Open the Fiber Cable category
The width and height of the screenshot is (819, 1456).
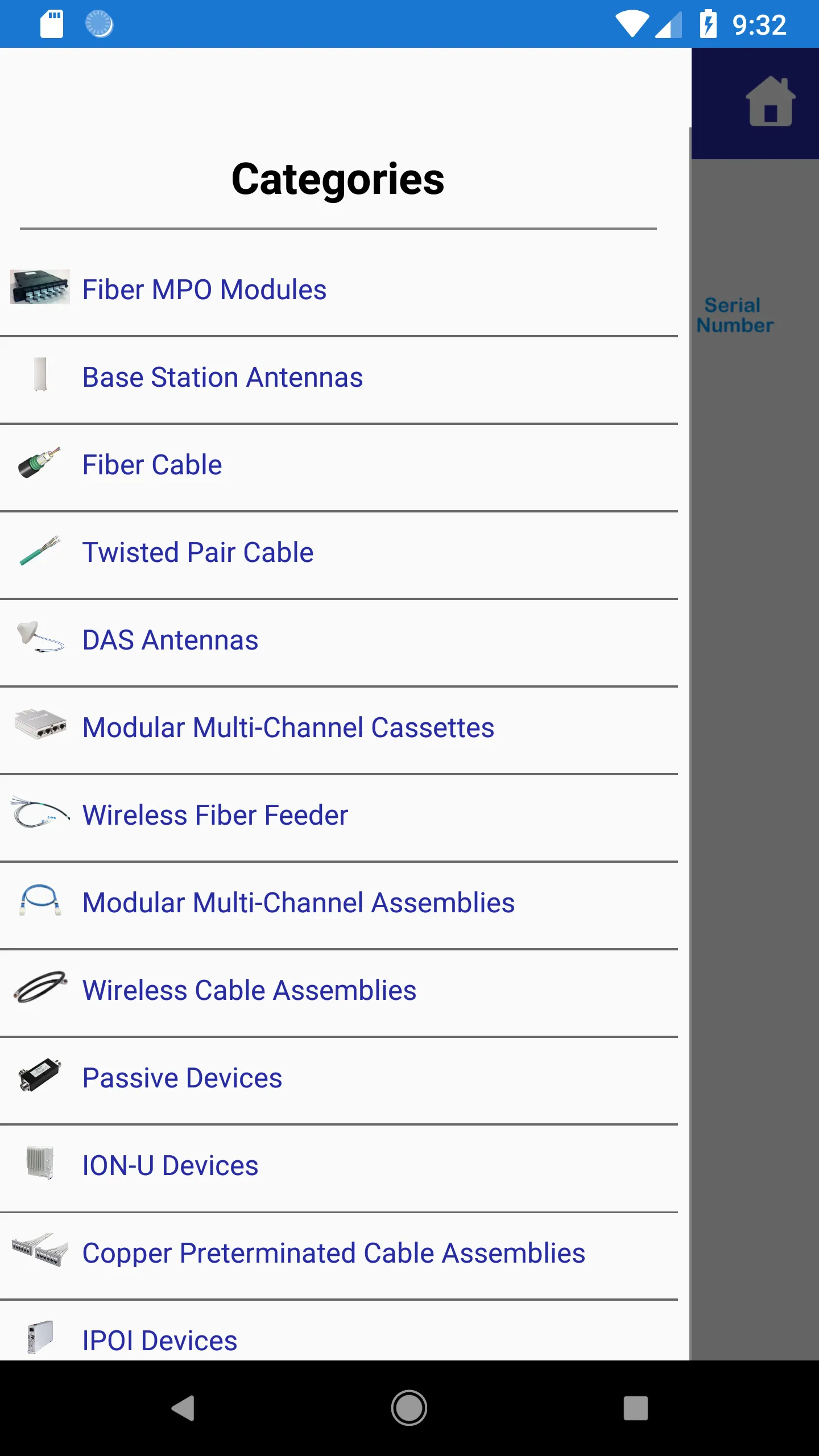point(152,465)
